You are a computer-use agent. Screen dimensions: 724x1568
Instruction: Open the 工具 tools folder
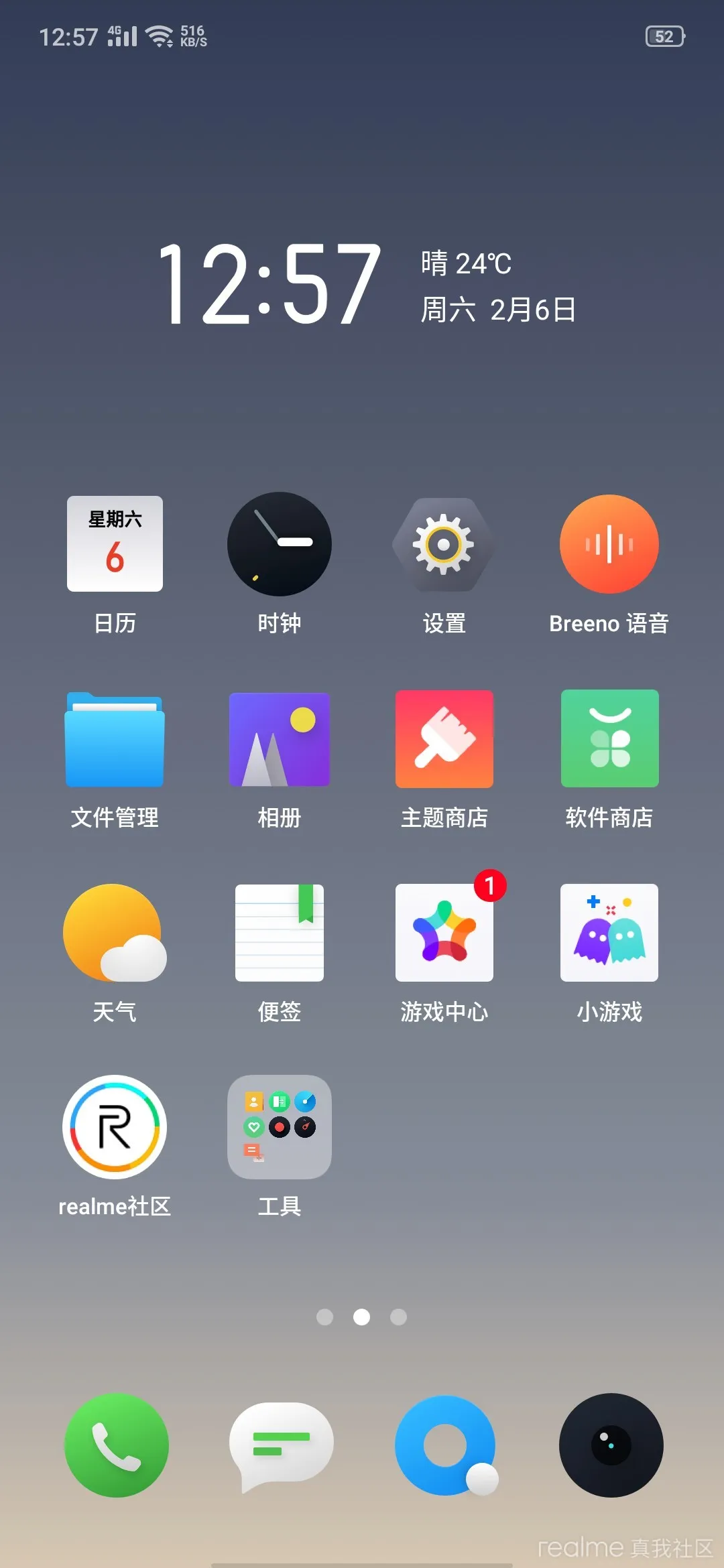pyautogui.click(x=280, y=1128)
